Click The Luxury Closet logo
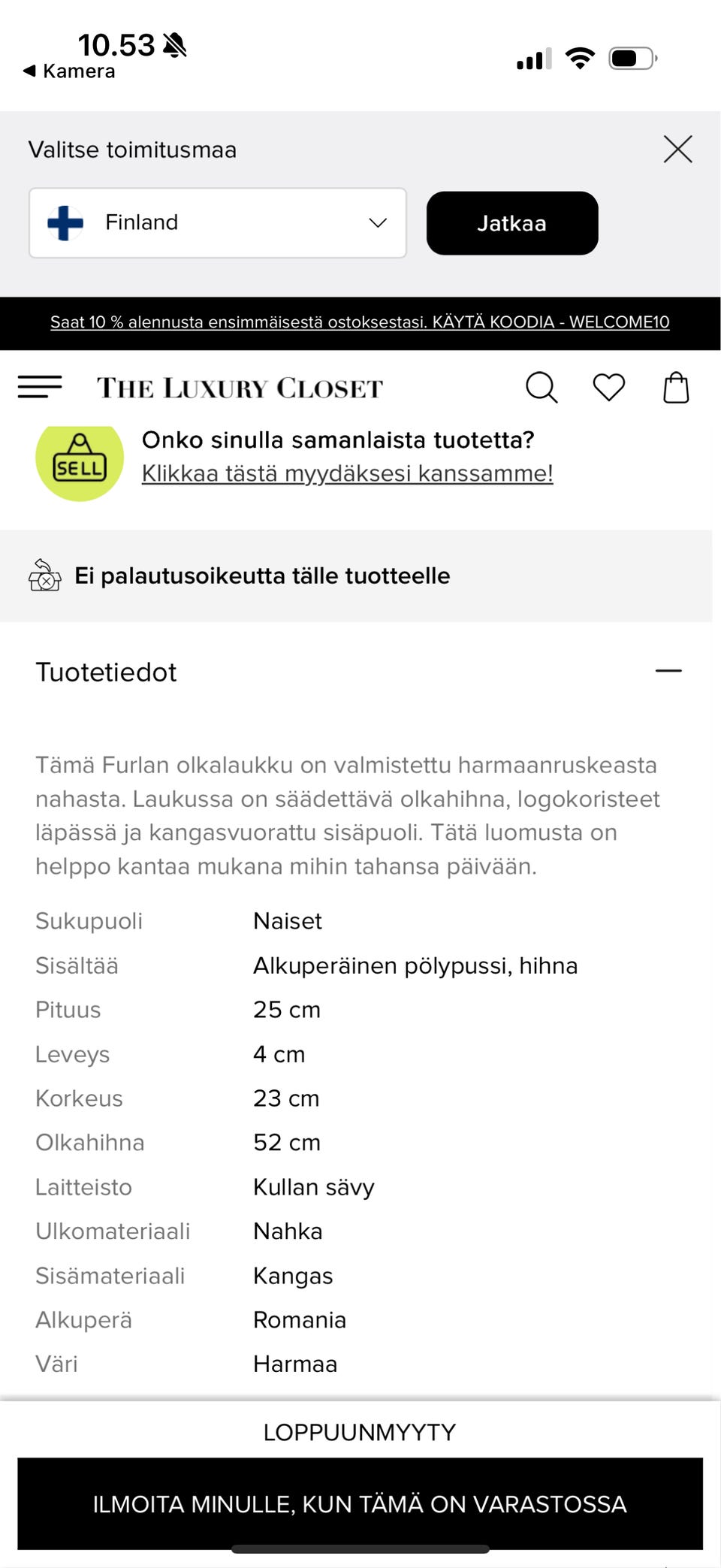This screenshot has width=721, height=1568. click(x=240, y=388)
